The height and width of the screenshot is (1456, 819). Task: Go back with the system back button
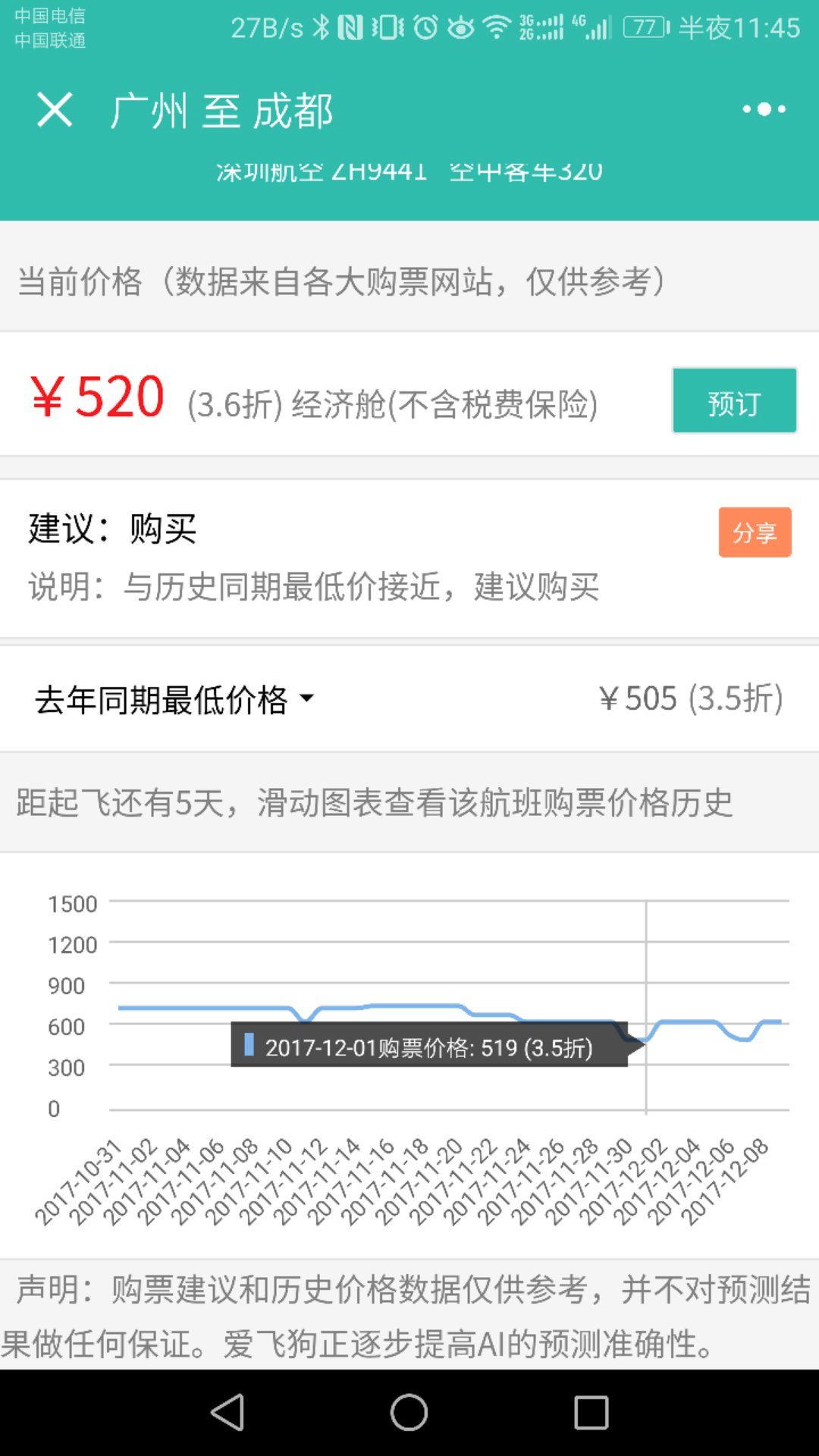227,1412
